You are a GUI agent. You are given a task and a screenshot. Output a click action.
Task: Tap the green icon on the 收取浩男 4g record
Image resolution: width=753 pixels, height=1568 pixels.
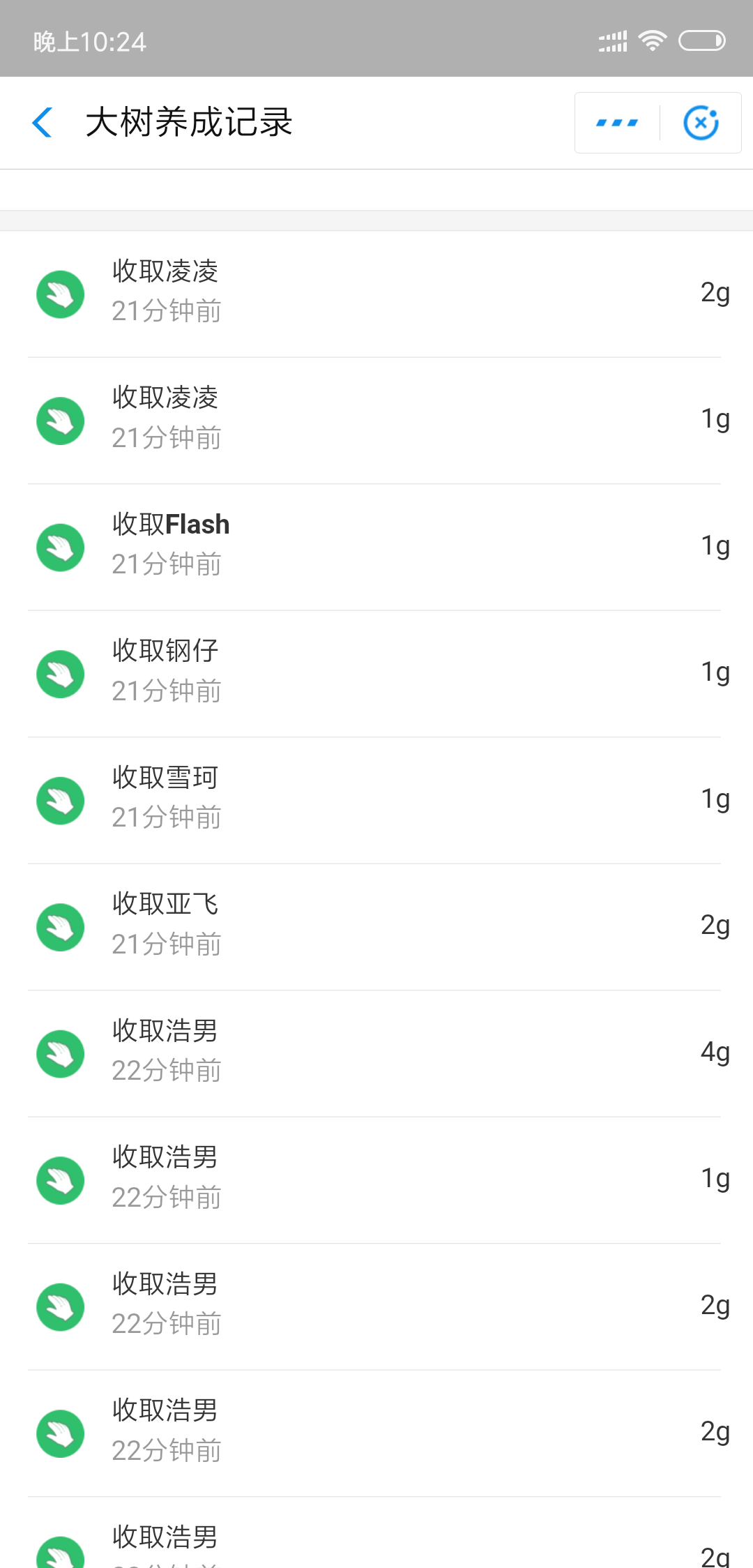click(60, 1053)
